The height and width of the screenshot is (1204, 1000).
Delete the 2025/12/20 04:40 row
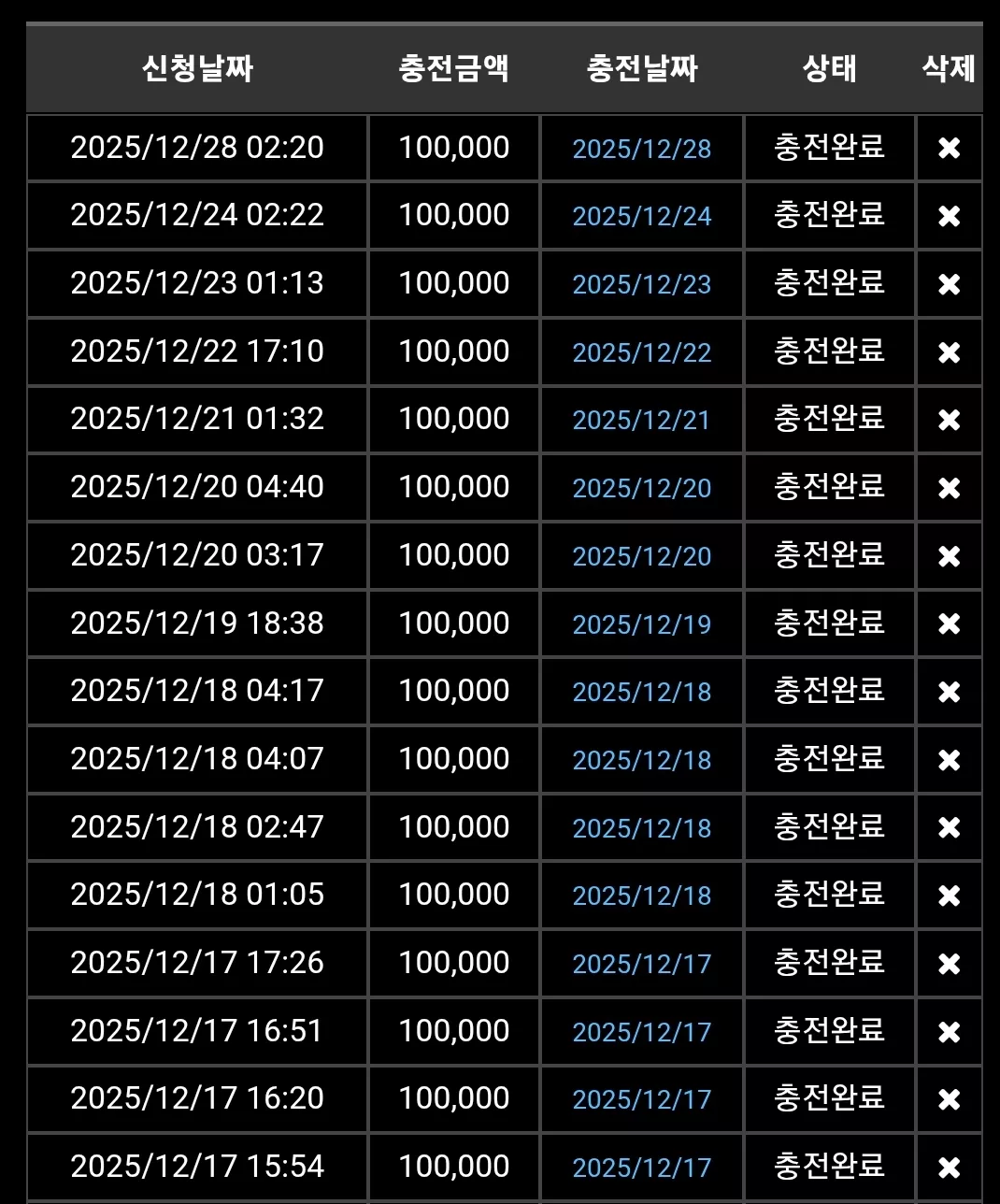(x=949, y=488)
